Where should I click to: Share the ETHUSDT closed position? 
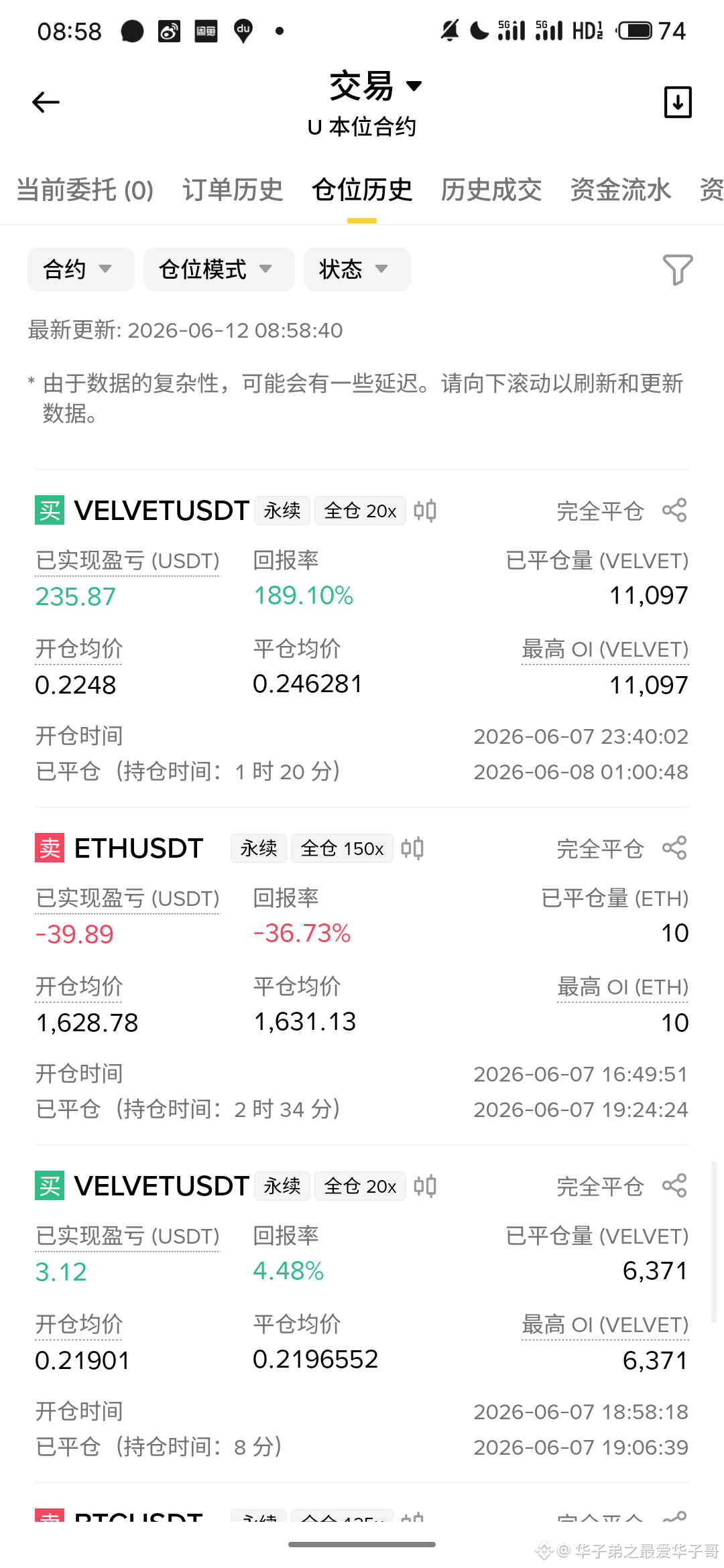tap(674, 848)
